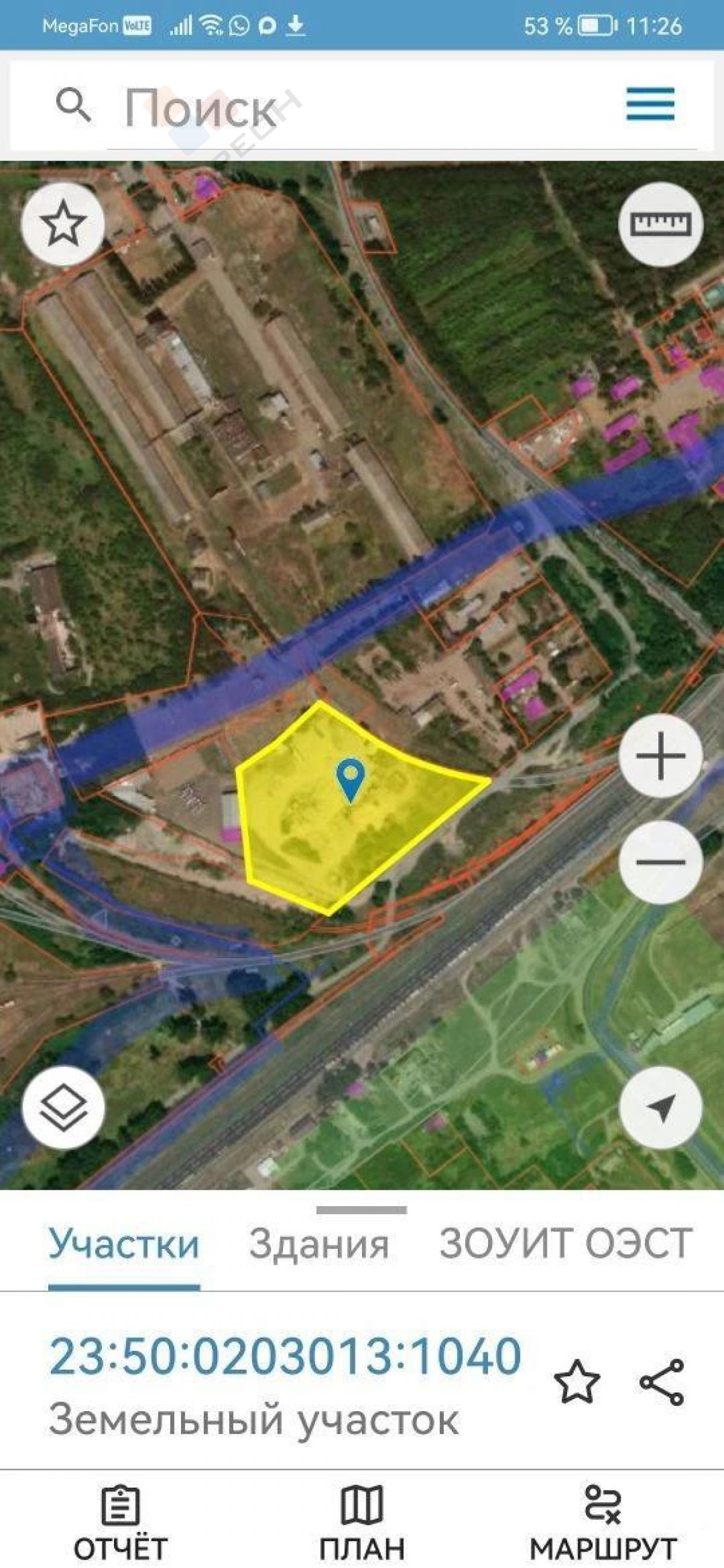The width and height of the screenshot is (724, 1568).
Task: Open parcel 23:50:0203013:1040 details
Action: point(285,1356)
